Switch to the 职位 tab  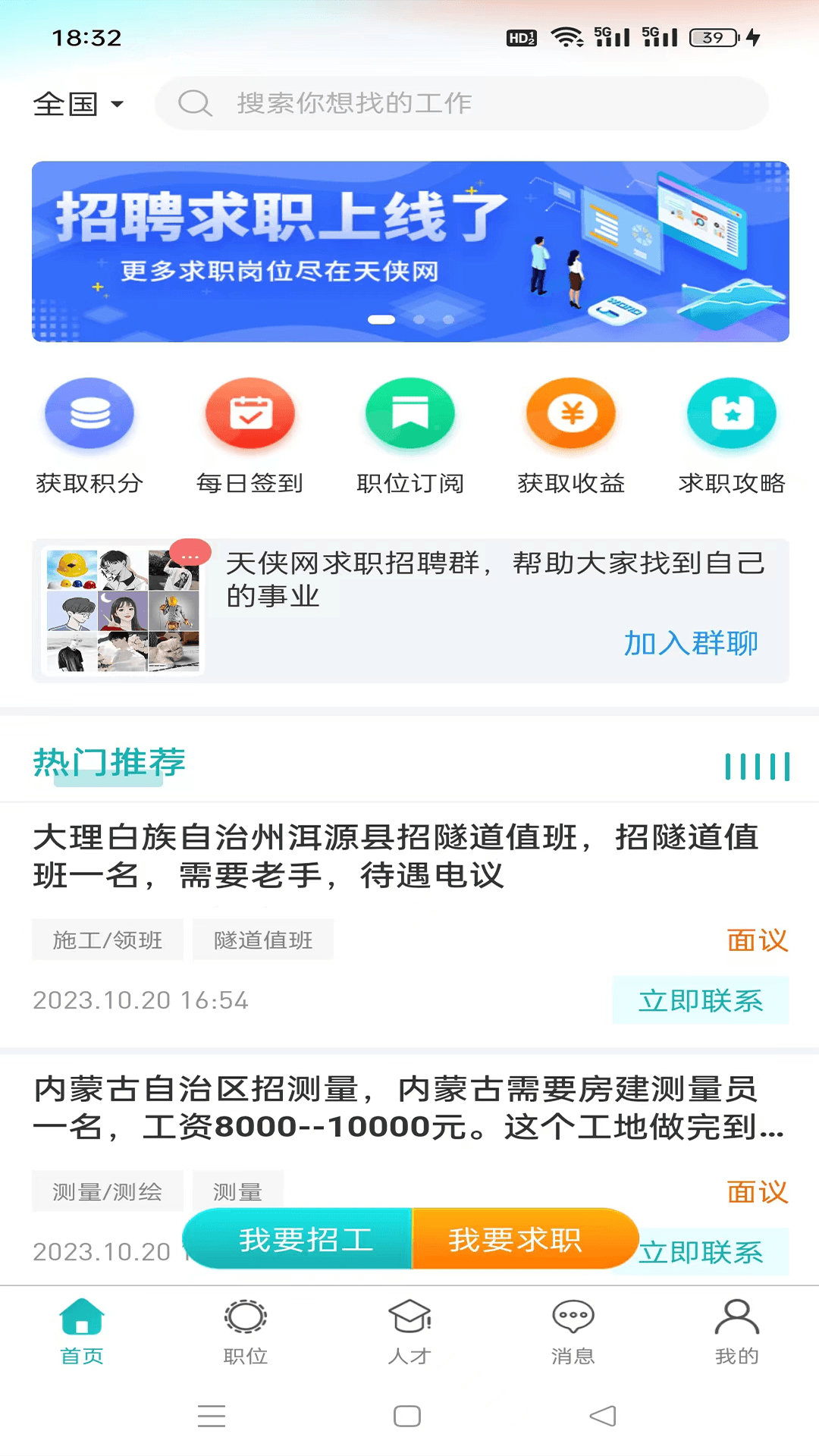click(245, 1332)
